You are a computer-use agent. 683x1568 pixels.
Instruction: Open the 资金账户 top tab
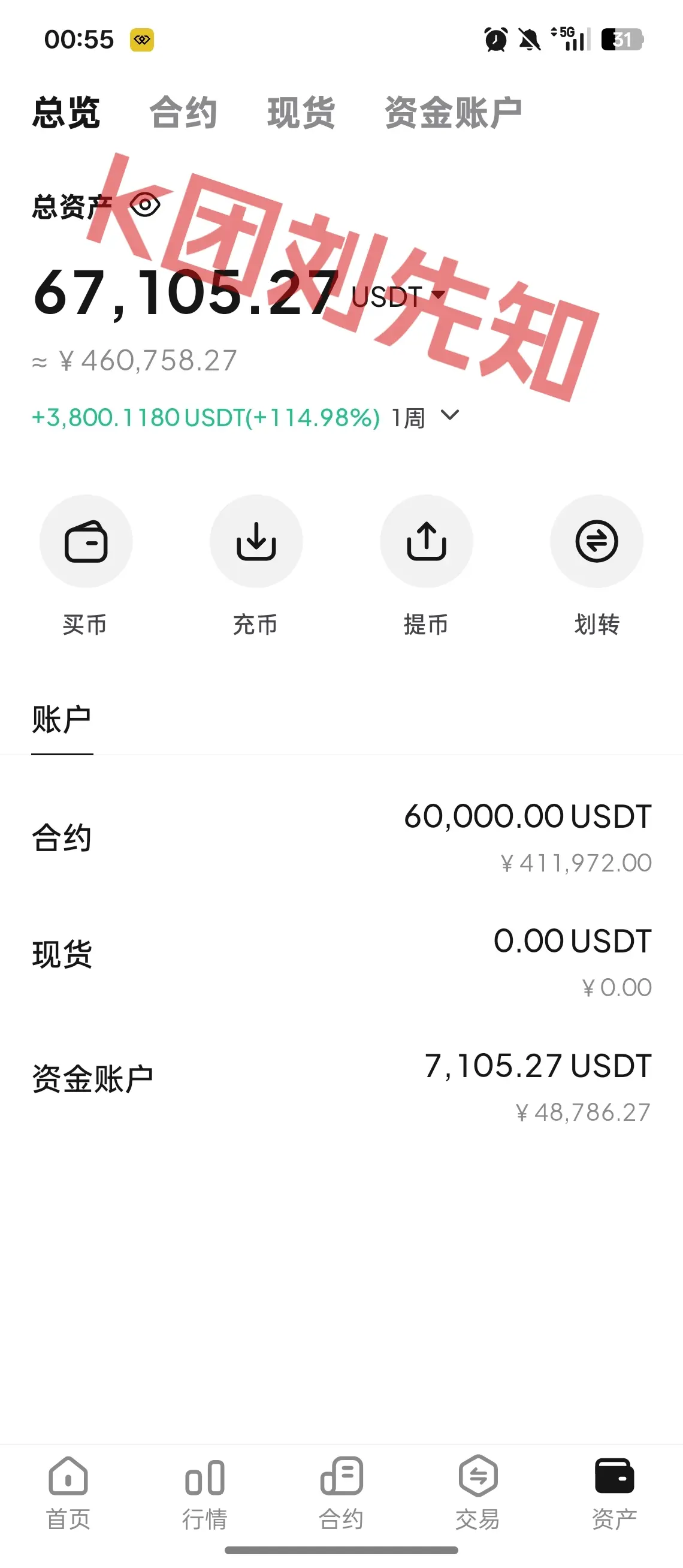click(453, 113)
